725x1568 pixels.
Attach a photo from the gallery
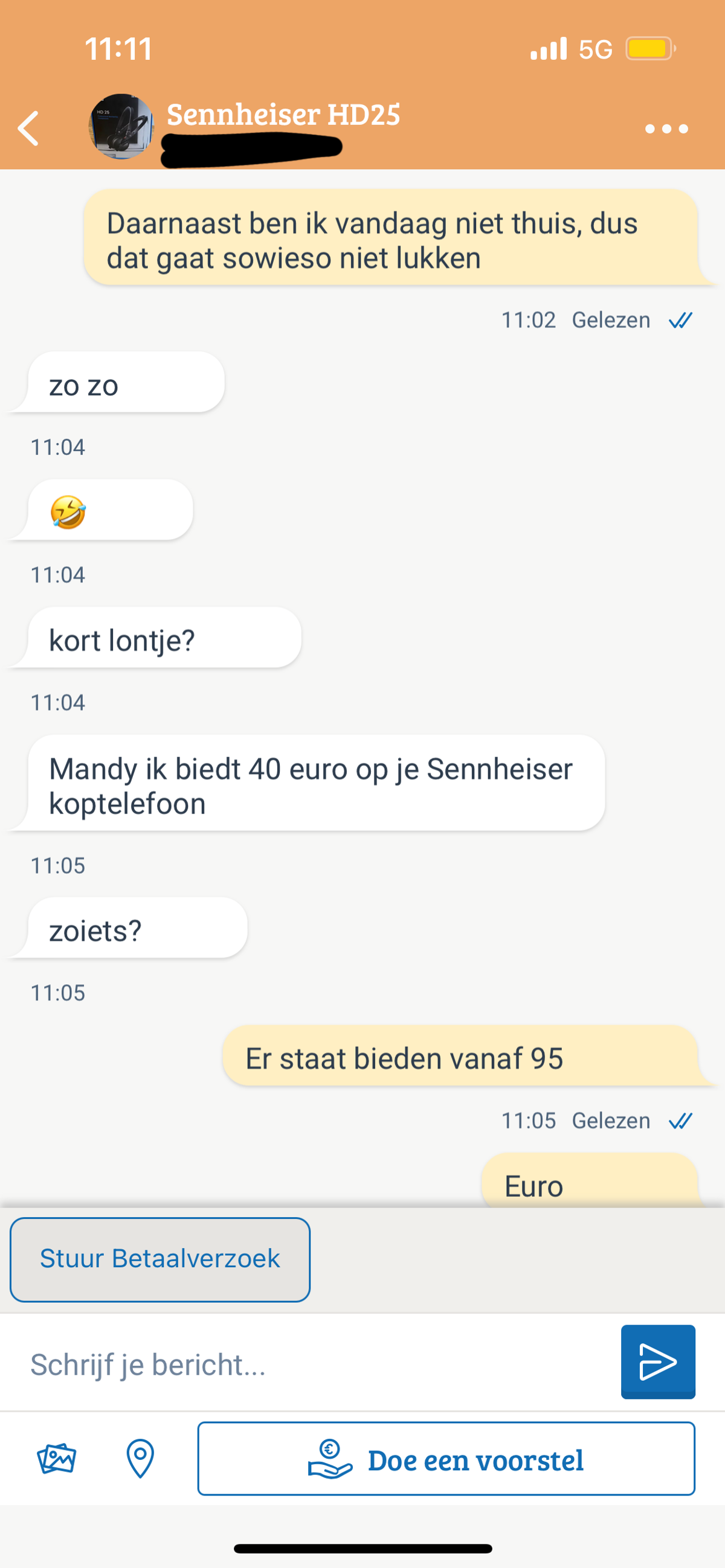56,1459
